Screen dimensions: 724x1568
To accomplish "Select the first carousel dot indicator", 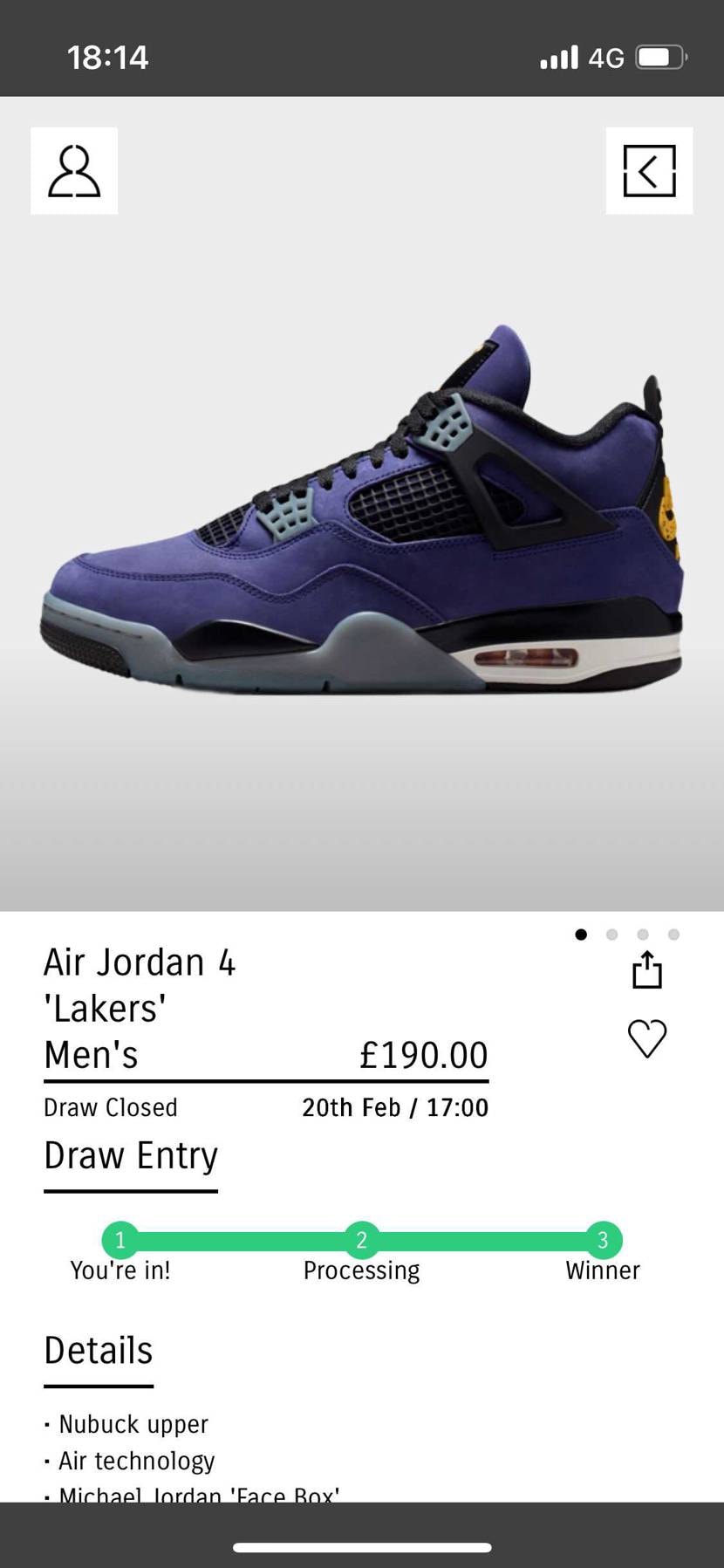I will pos(581,934).
